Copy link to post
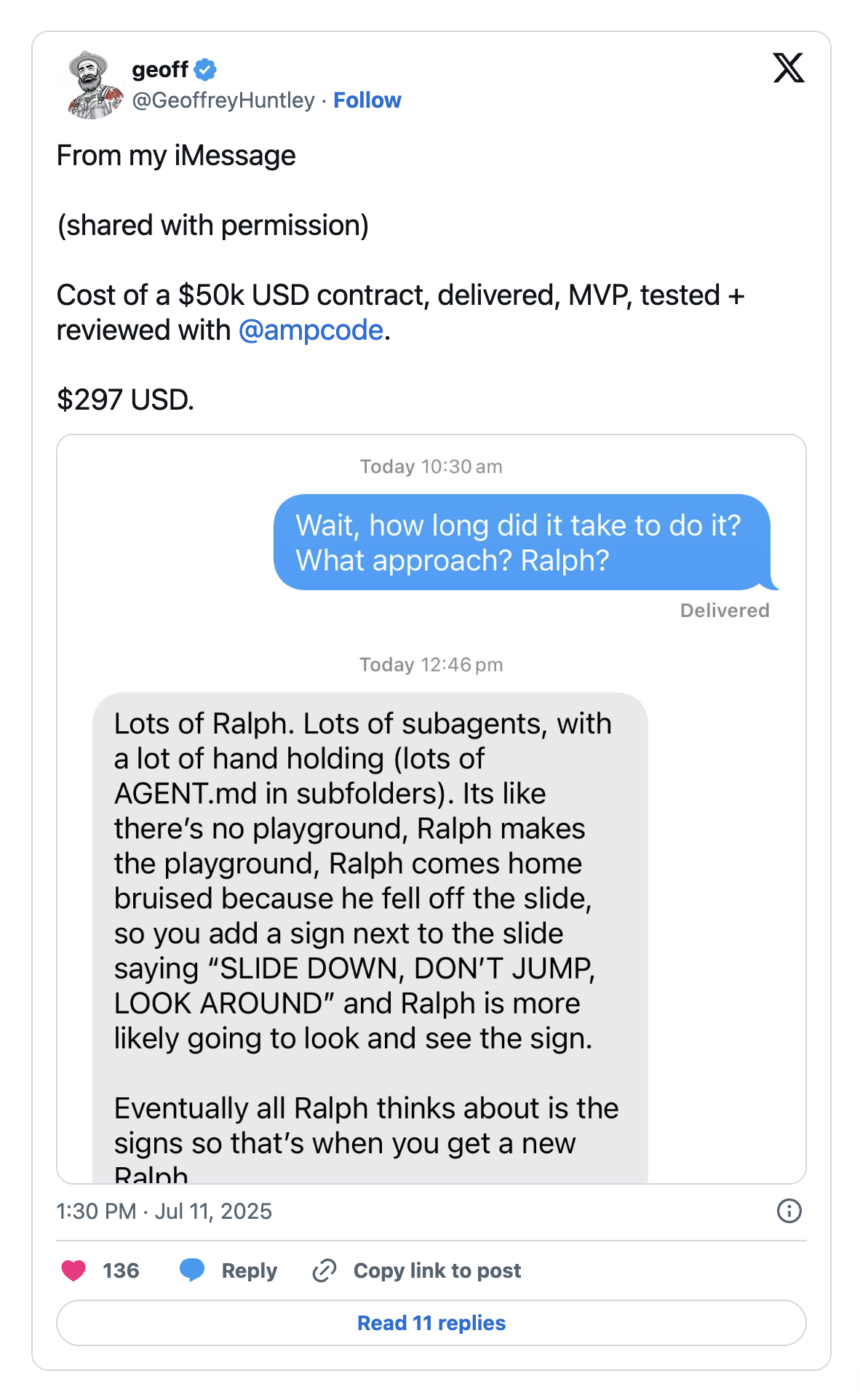Image resolution: width=860 pixels, height=1400 pixels. [417, 1270]
